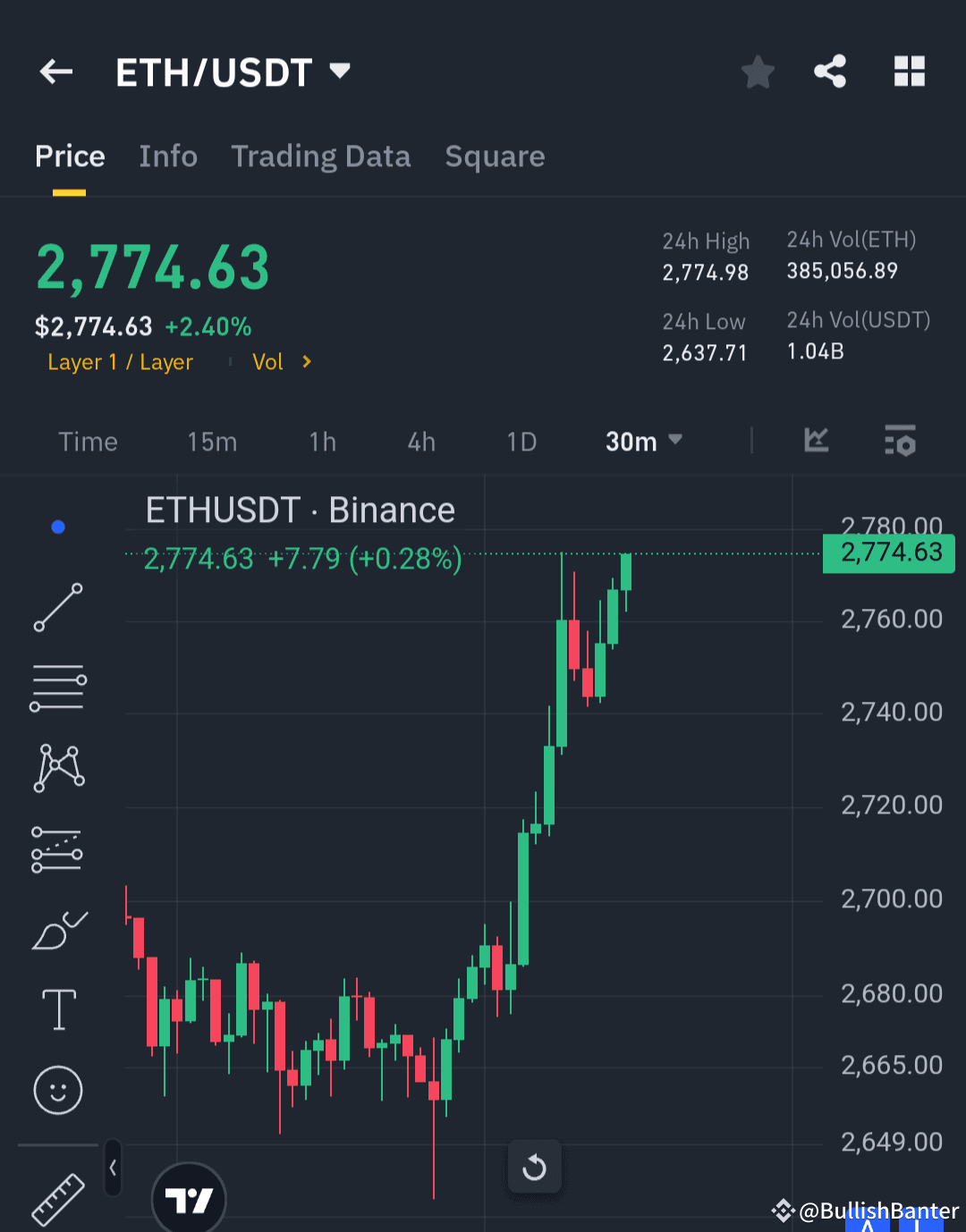Select the XABCD pattern tool
The height and width of the screenshot is (1232, 966).
58,766
